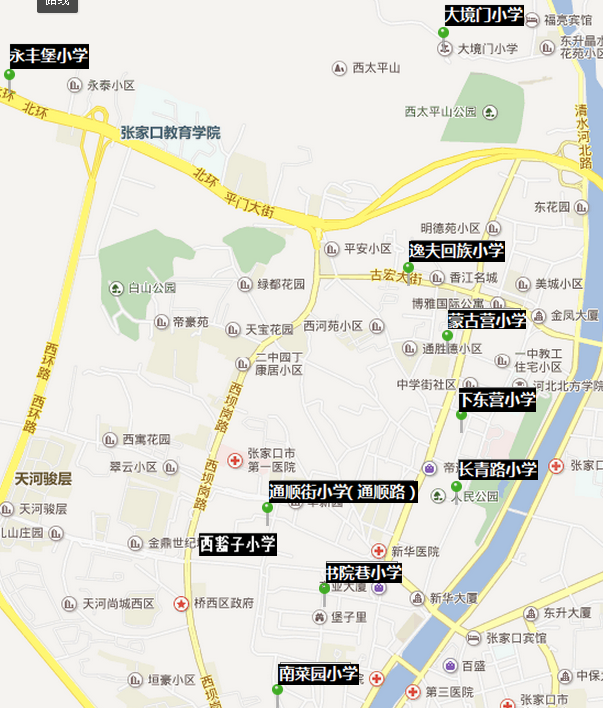Open the 逸夫回族小学 pin
603x708 pixels.
coord(408,267)
